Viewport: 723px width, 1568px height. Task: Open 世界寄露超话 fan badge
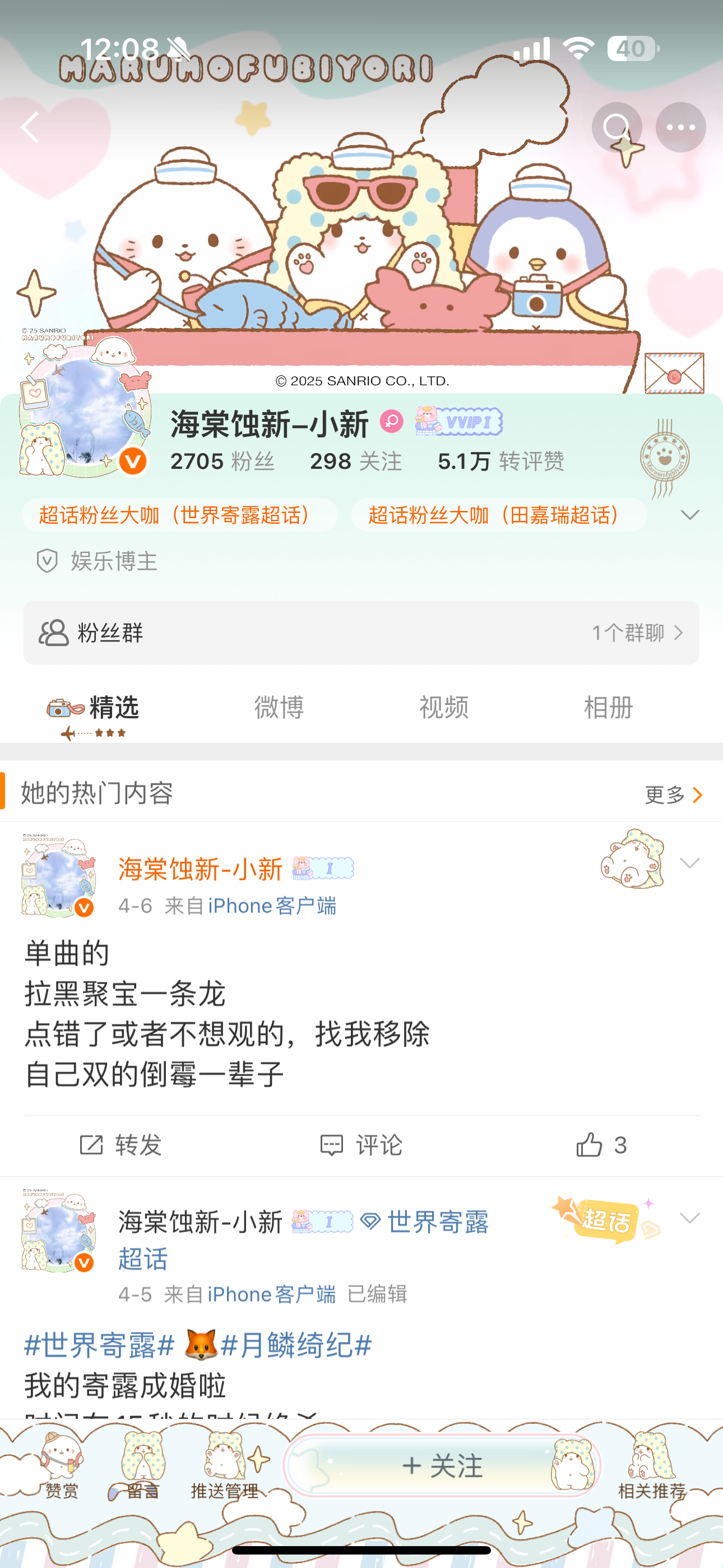pyautogui.click(x=180, y=515)
